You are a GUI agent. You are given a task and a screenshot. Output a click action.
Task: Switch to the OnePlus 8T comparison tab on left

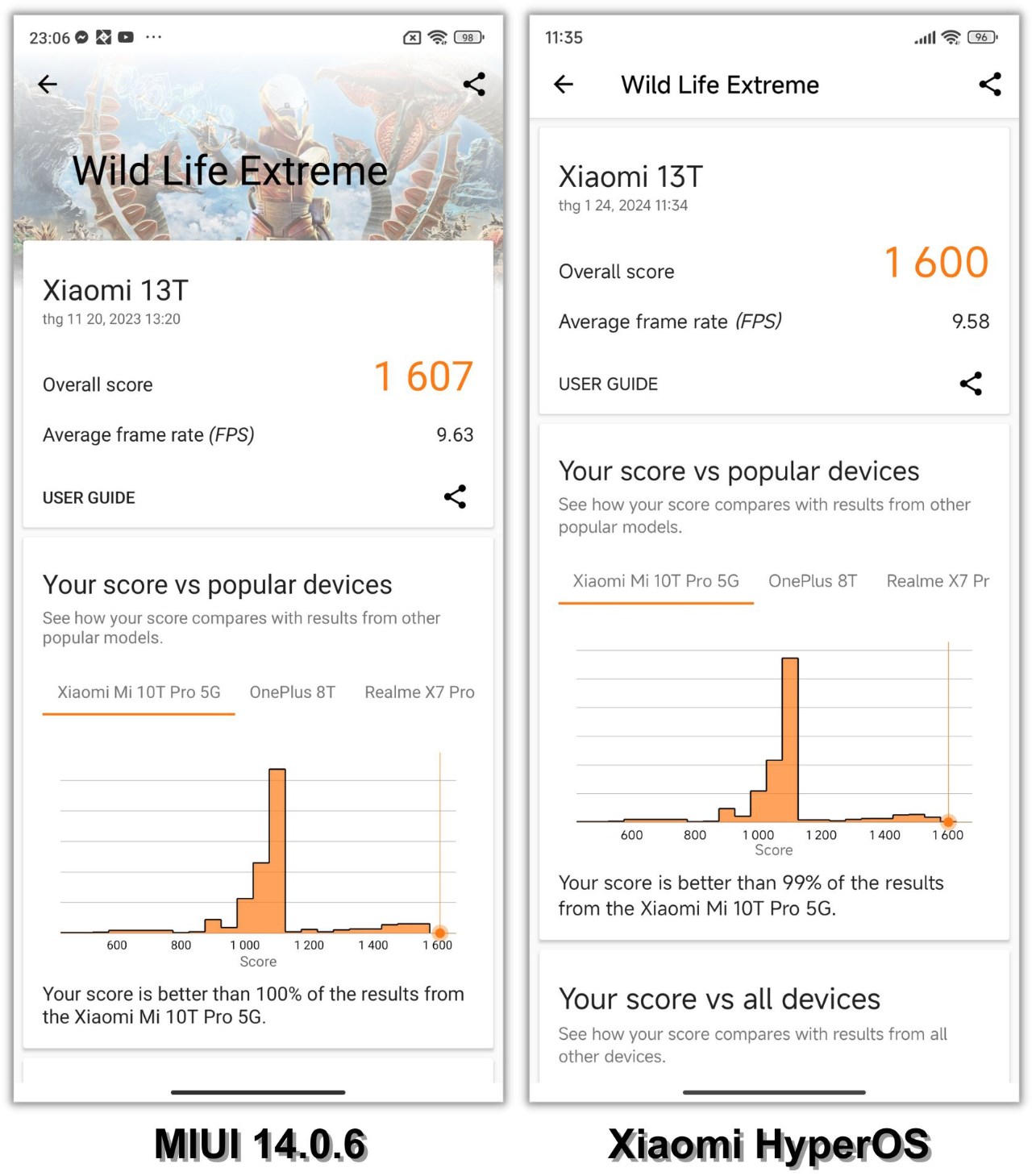pos(292,692)
